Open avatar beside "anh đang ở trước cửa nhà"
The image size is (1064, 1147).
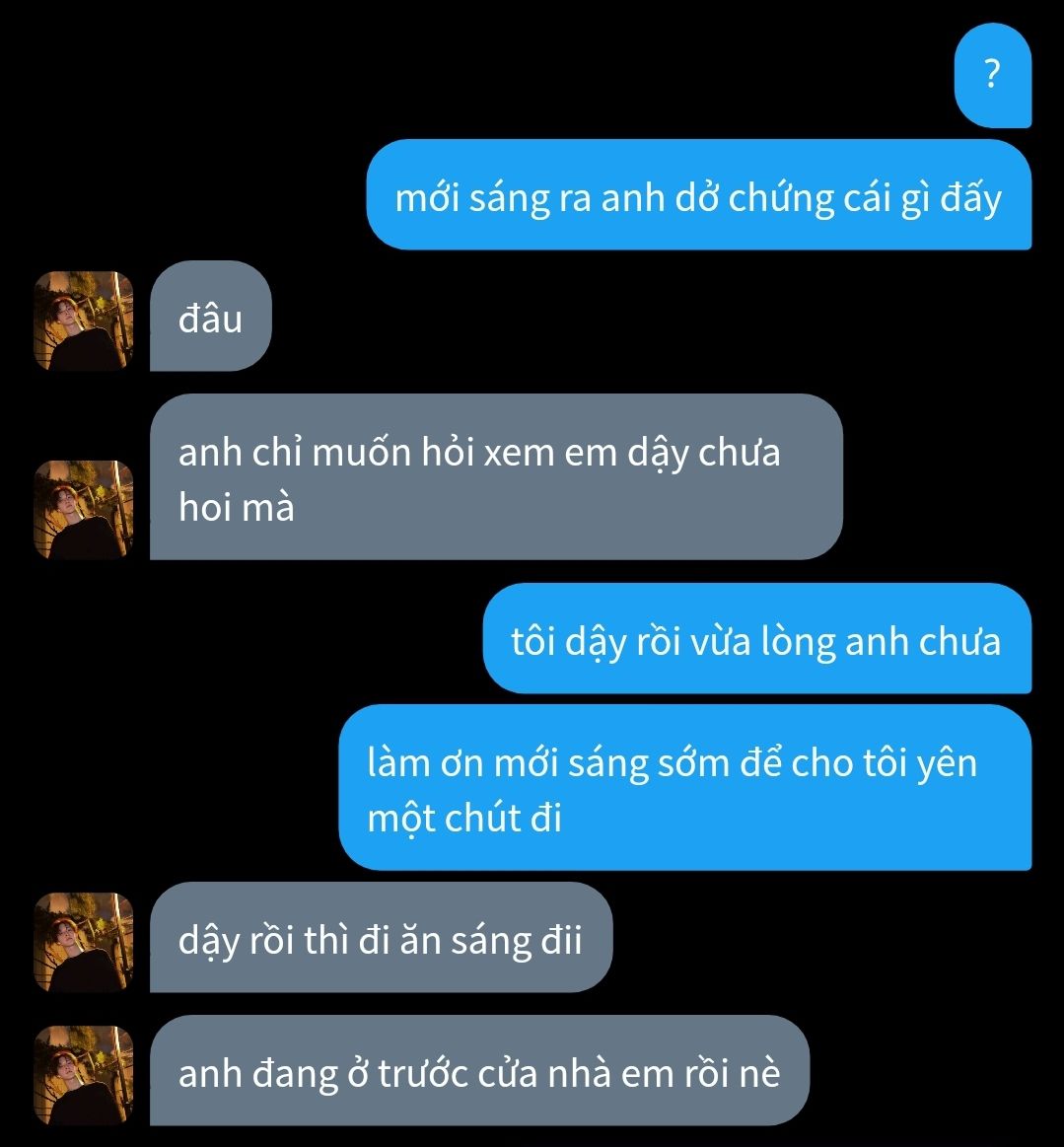point(84,1075)
